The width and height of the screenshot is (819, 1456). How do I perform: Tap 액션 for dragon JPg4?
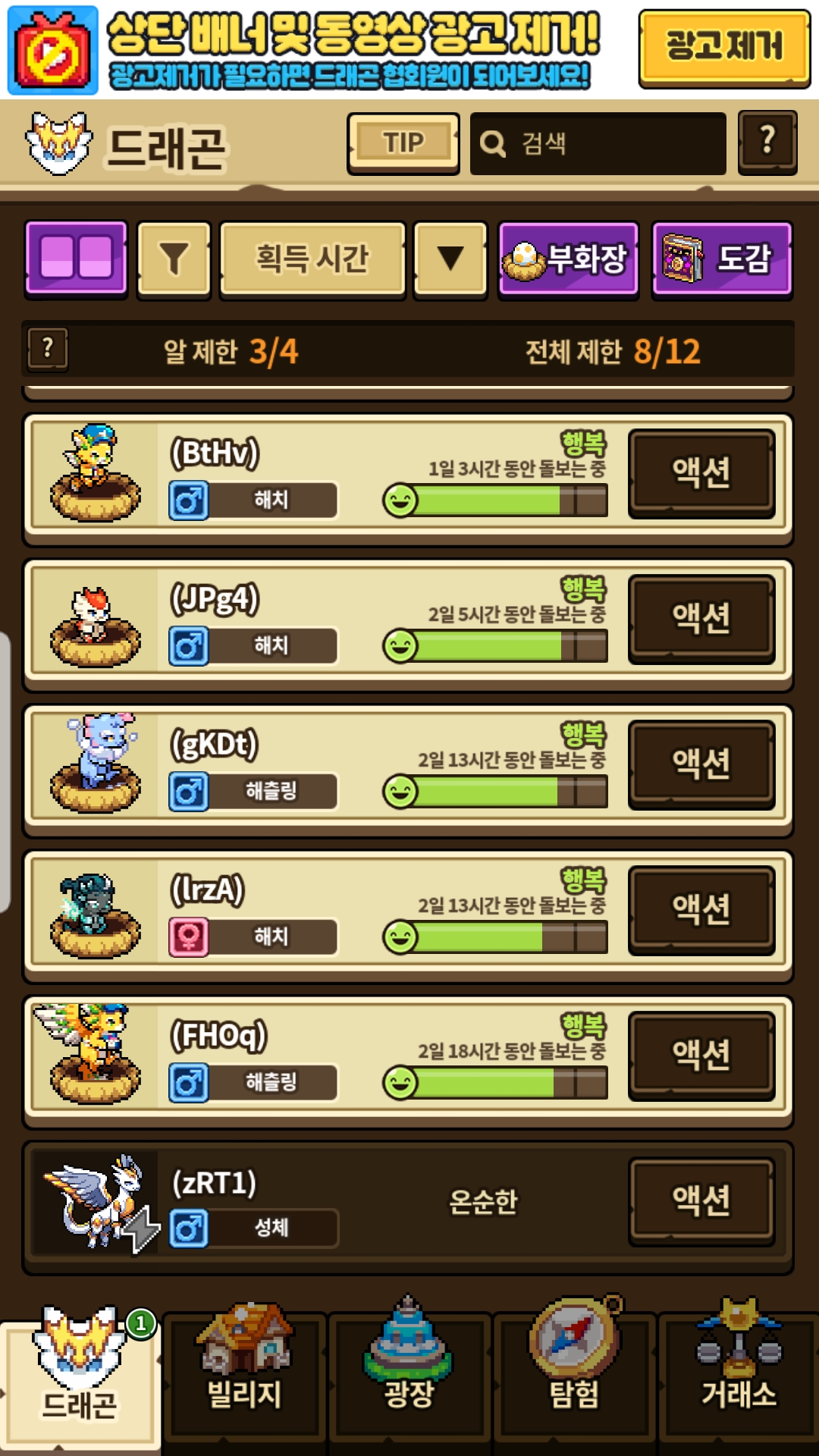[701, 618]
